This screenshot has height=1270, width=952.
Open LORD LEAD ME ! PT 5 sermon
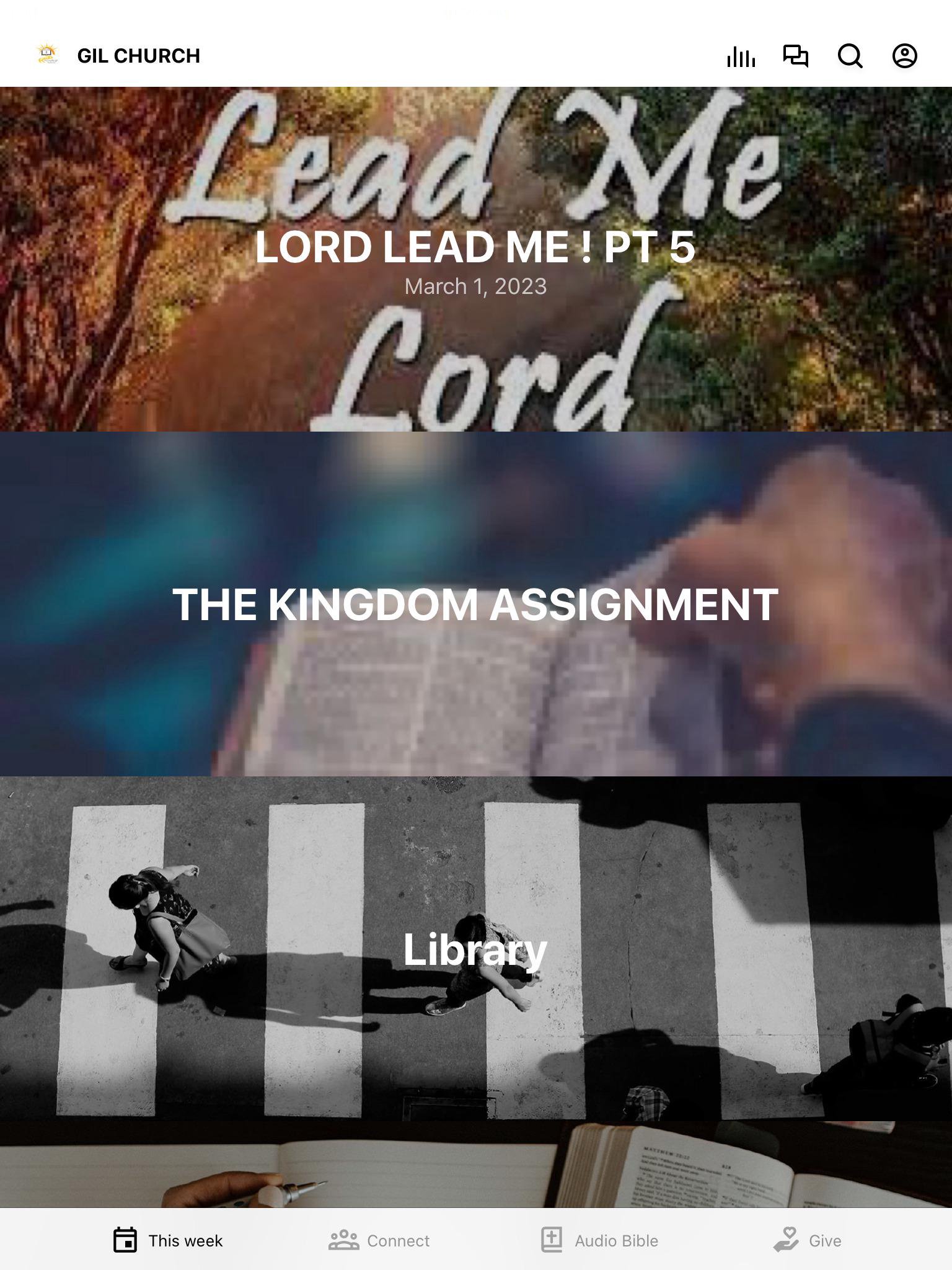[475, 259]
